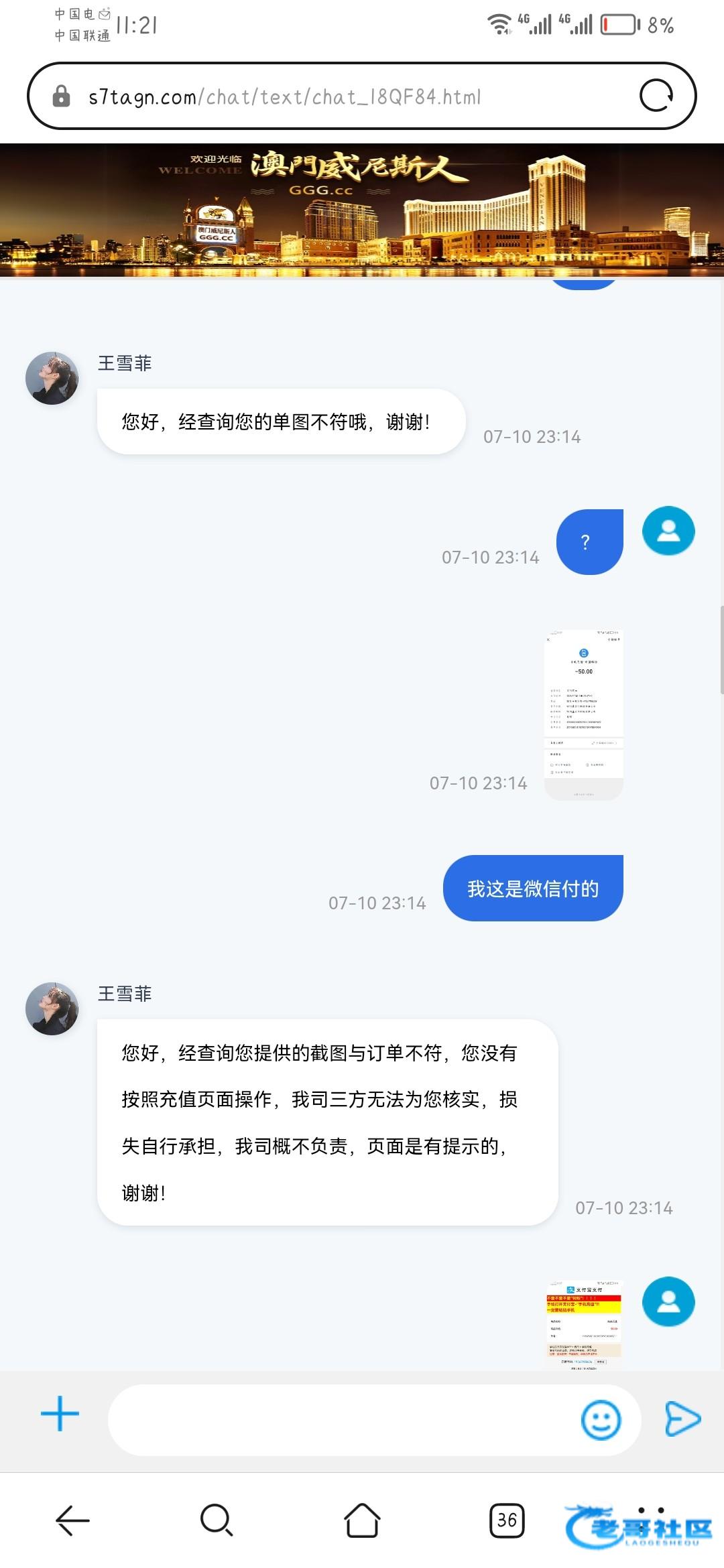Open the Alipay screenshot image at the bottom

coord(584,1324)
